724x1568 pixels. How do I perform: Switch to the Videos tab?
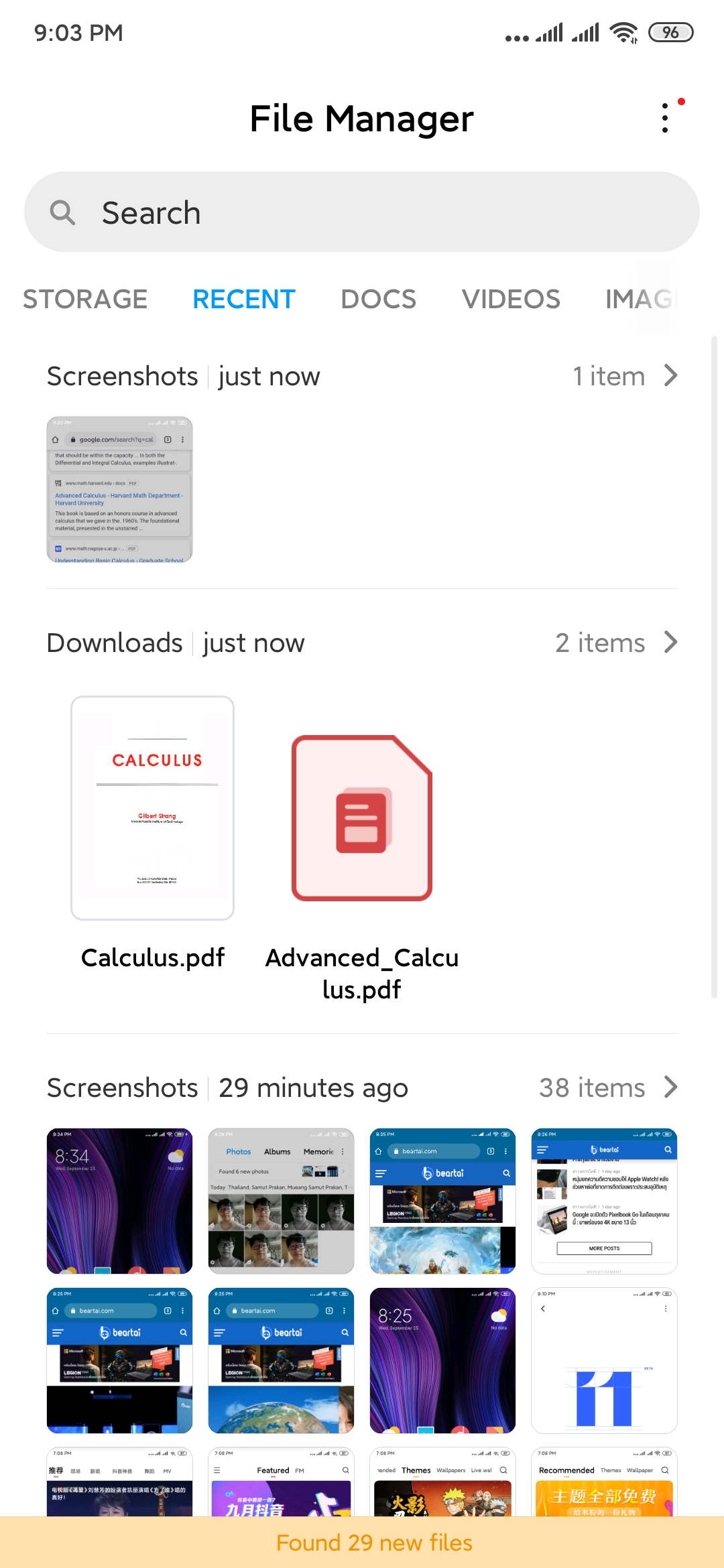click(511, 299)
